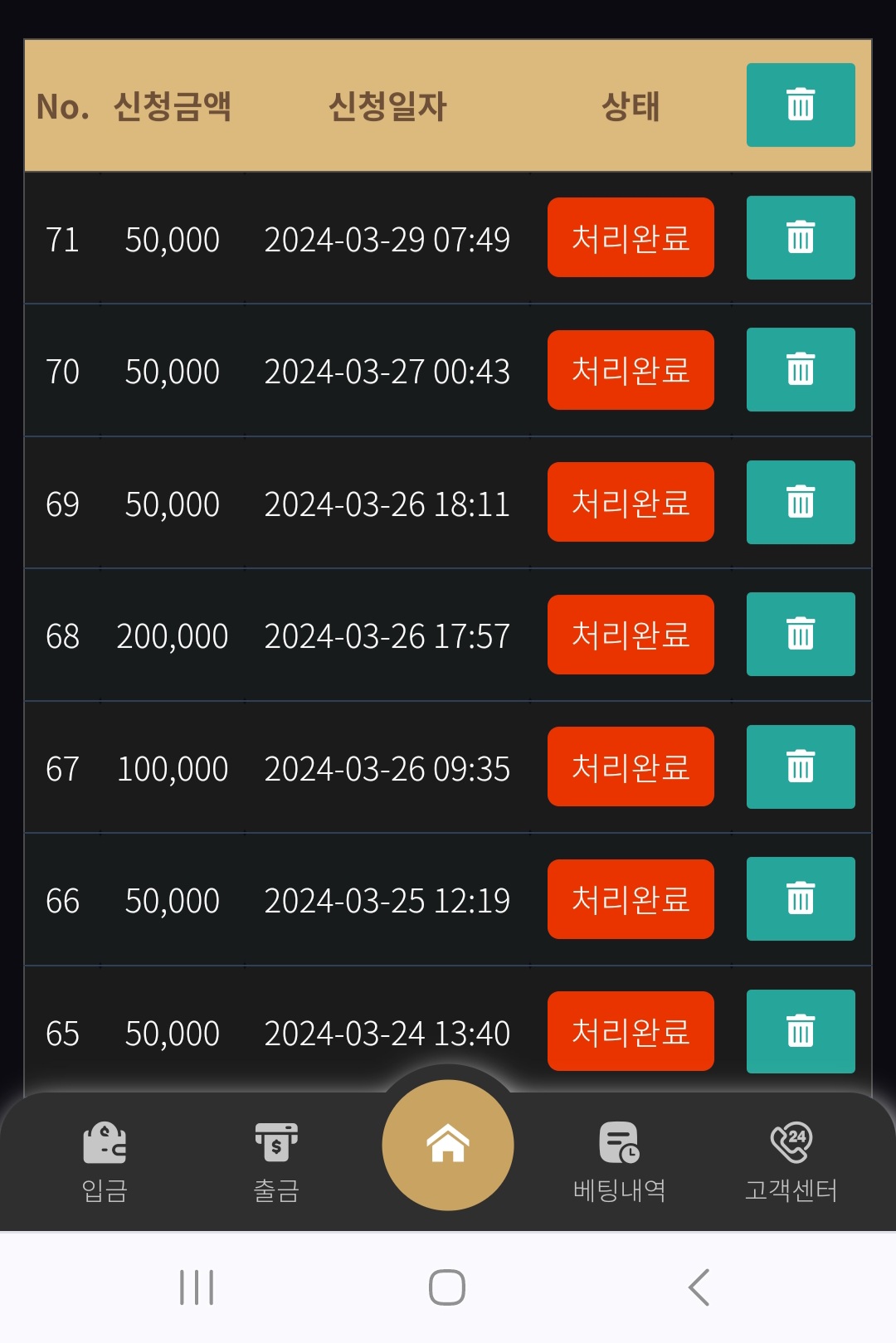Open recent apps from the navigation bar
This screenshot has width=896, height=1343.
click(197, 1287)
